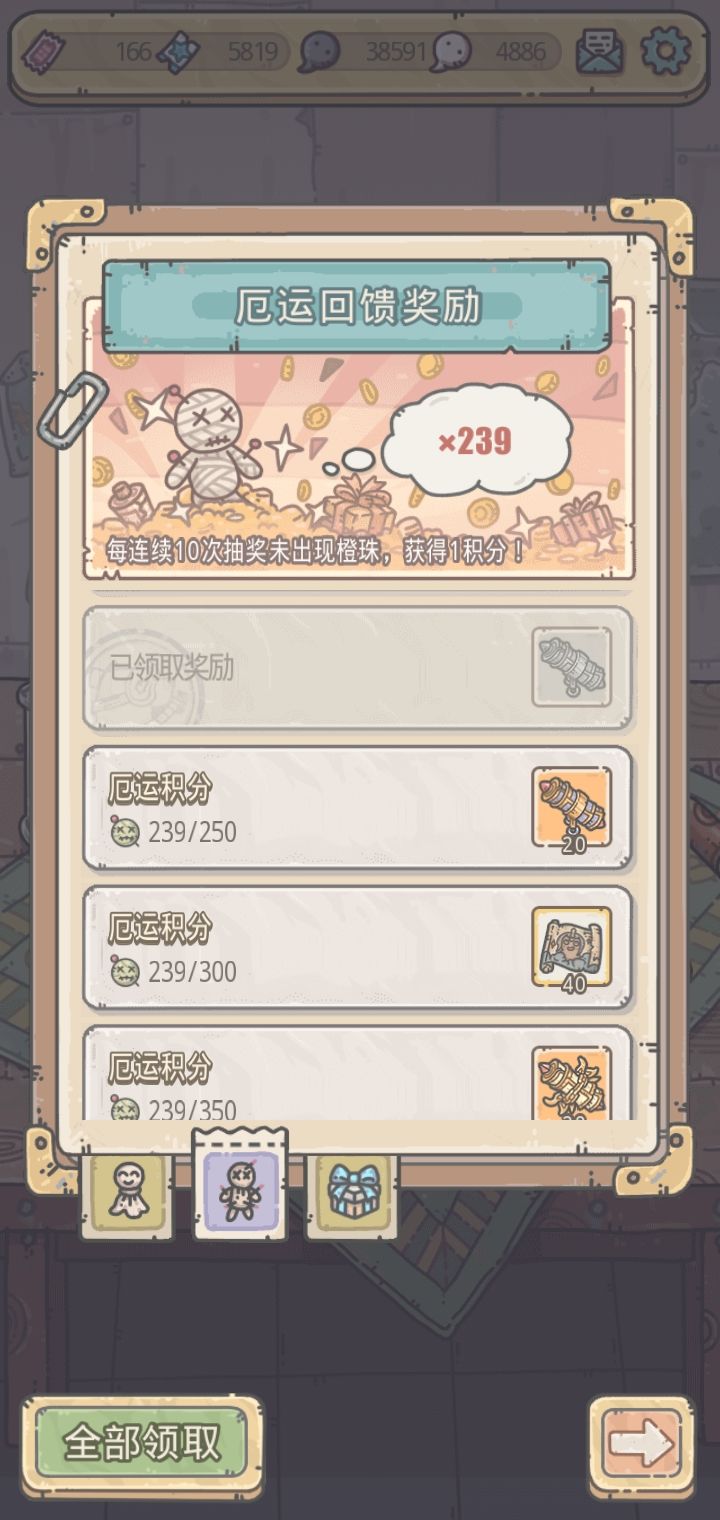
Task: Click the ×239 thought bubble
Action: [480, 438]
